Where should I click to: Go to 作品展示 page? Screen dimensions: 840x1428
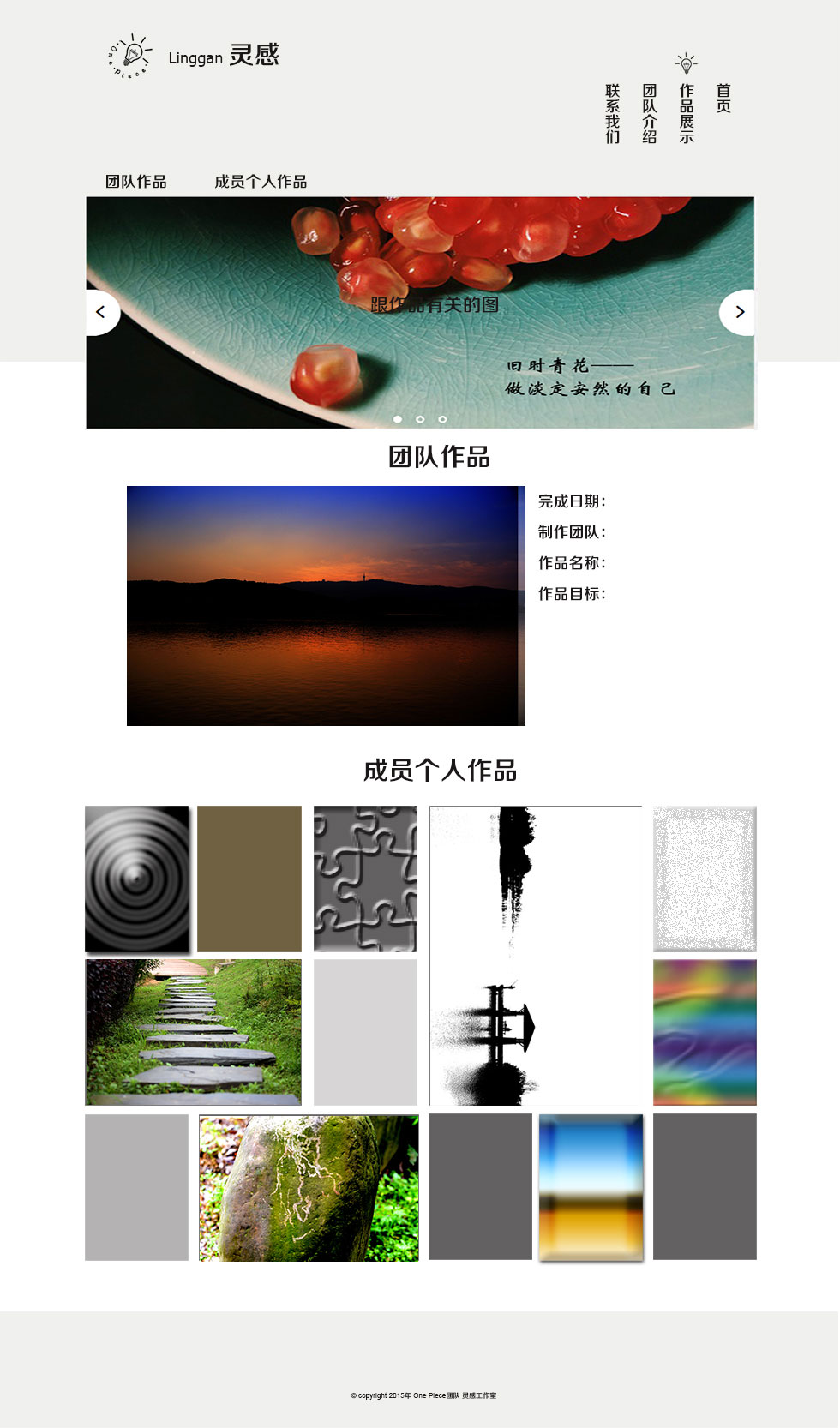[x=687, y=113]
